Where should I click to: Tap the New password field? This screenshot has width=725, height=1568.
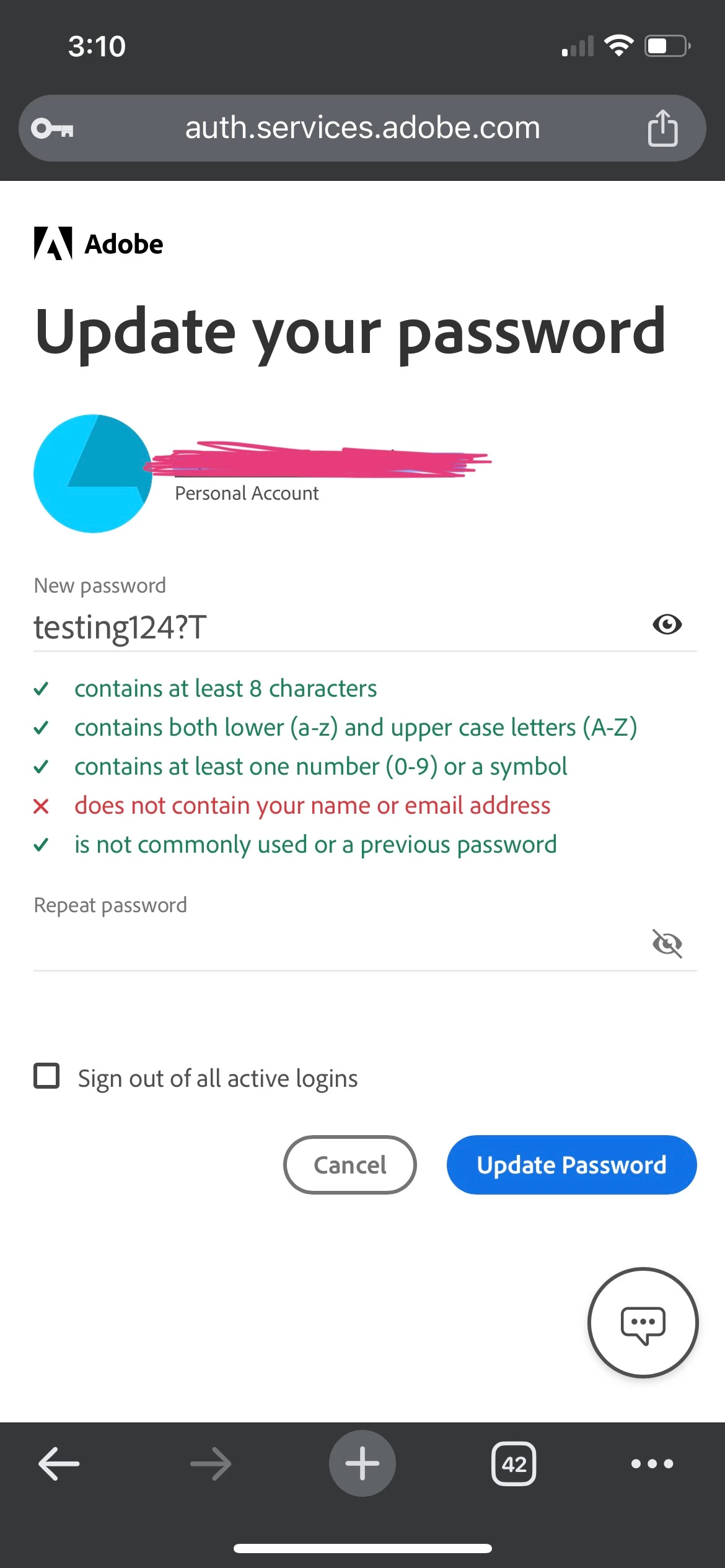(x=335, y=627)
